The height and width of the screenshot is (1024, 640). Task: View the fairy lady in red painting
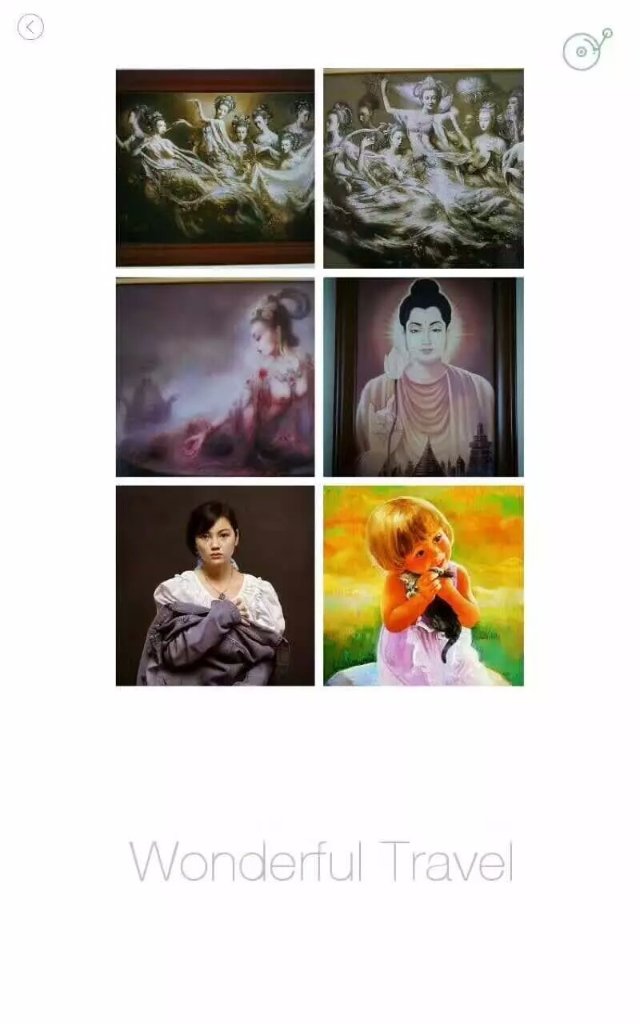point(215,377)
